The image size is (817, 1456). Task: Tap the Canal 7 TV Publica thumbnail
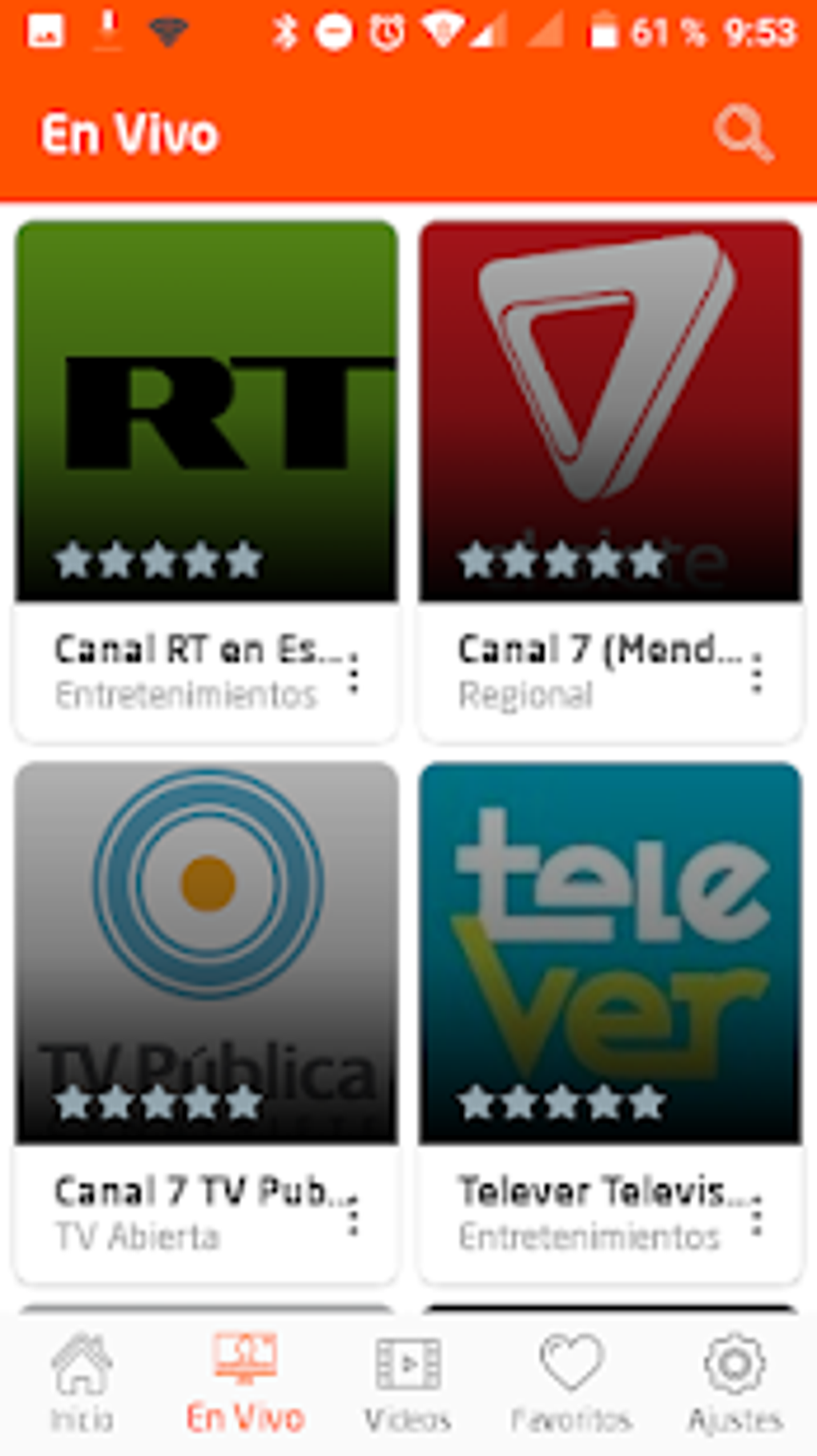coord(206,922)
